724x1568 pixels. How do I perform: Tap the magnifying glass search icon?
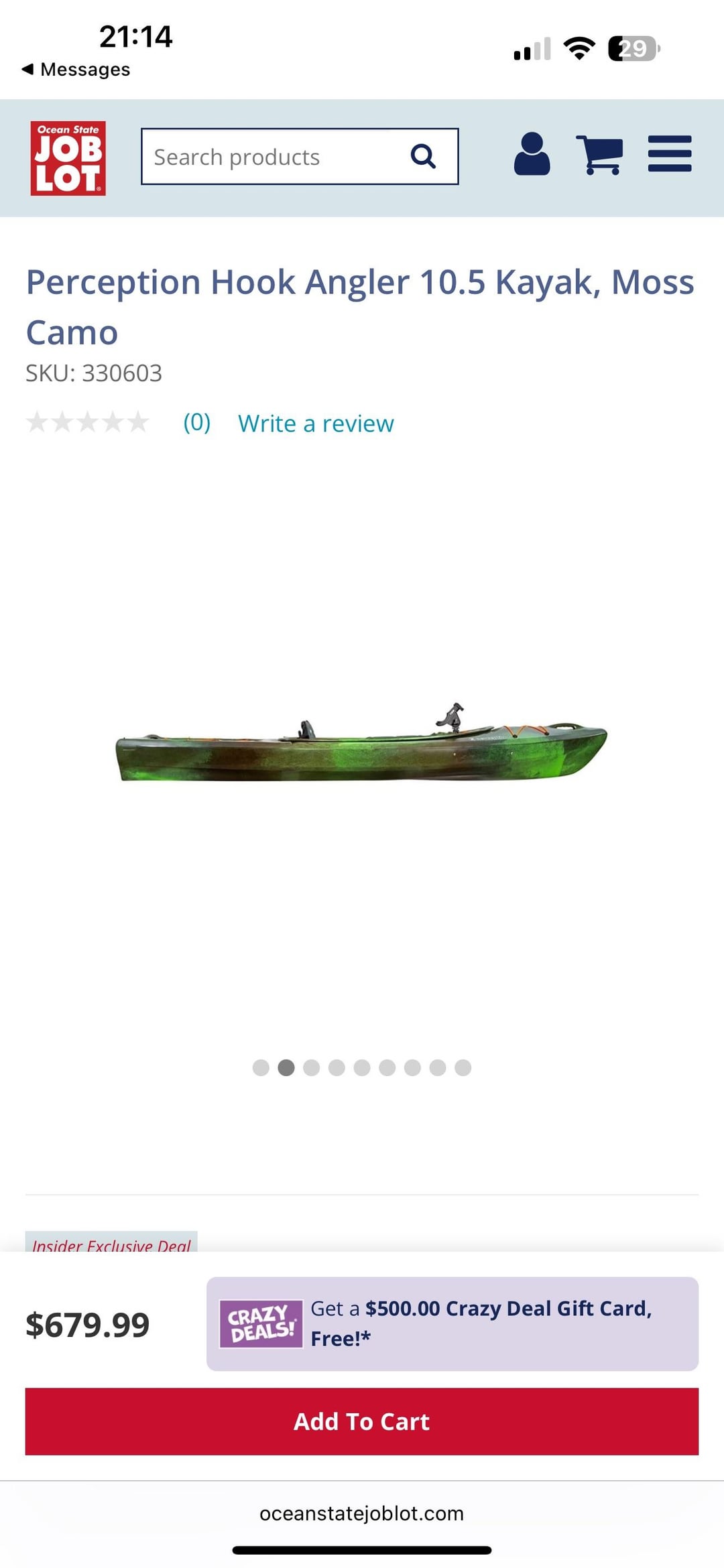tap(423, 157)
